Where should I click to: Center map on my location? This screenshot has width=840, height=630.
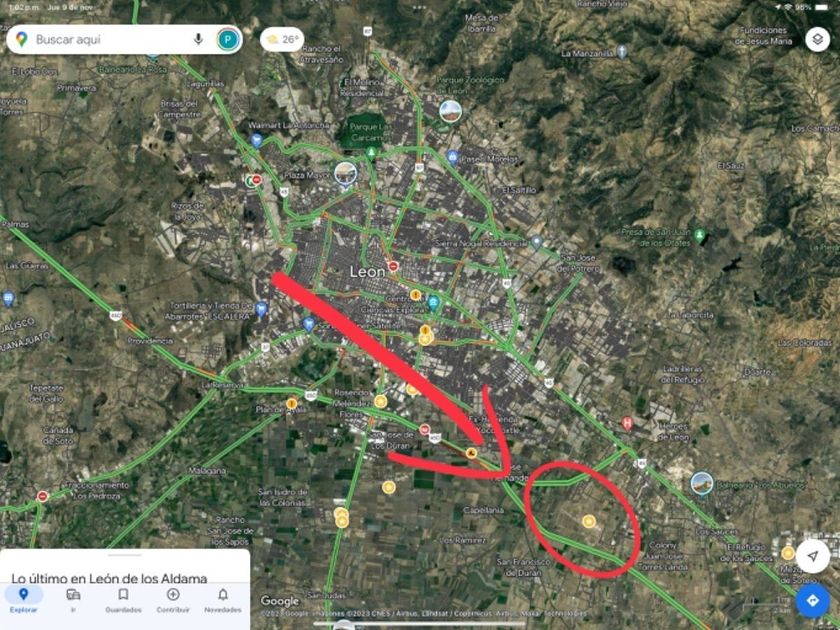pos(813,556)
